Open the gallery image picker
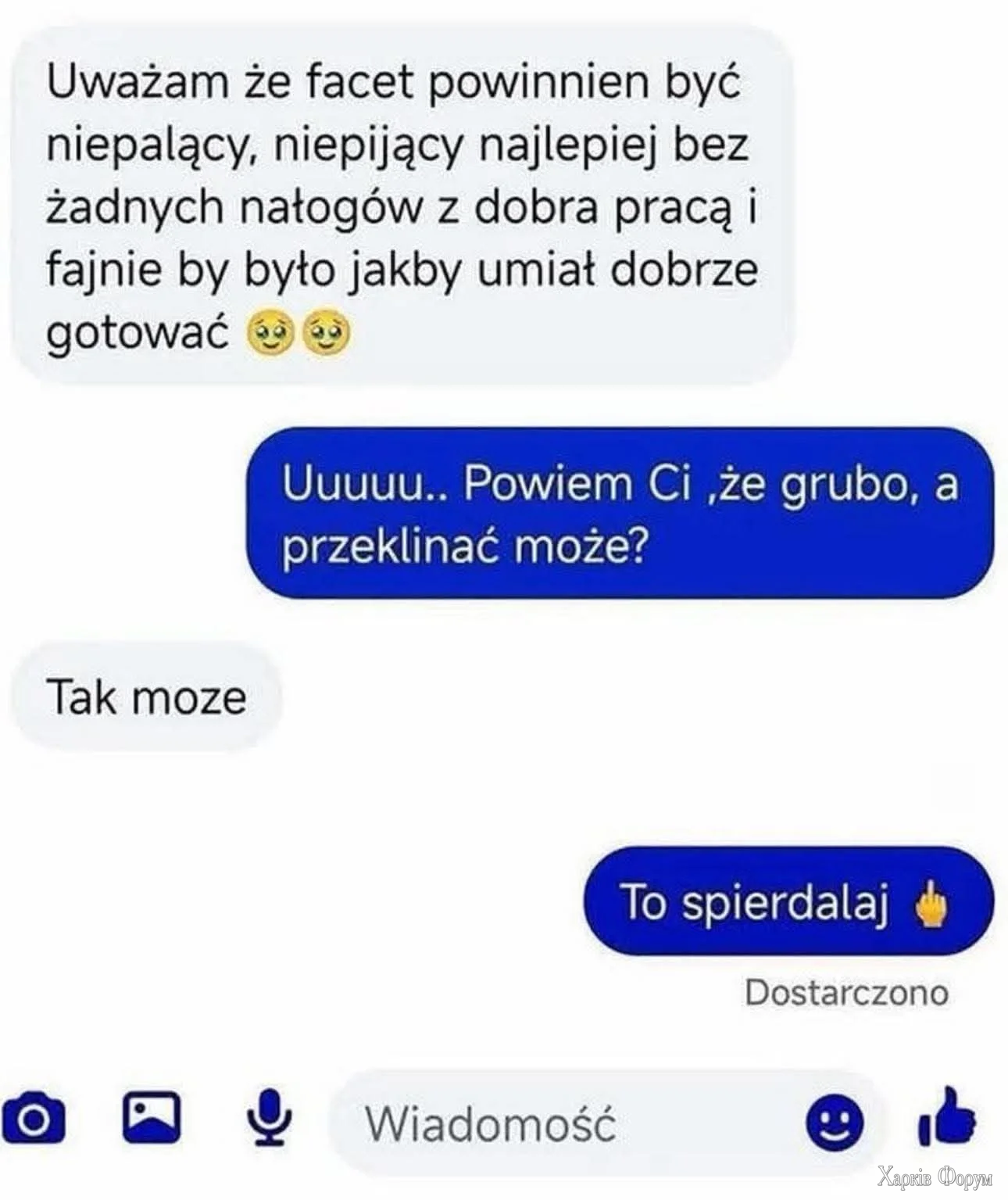 pos(151,1118)
